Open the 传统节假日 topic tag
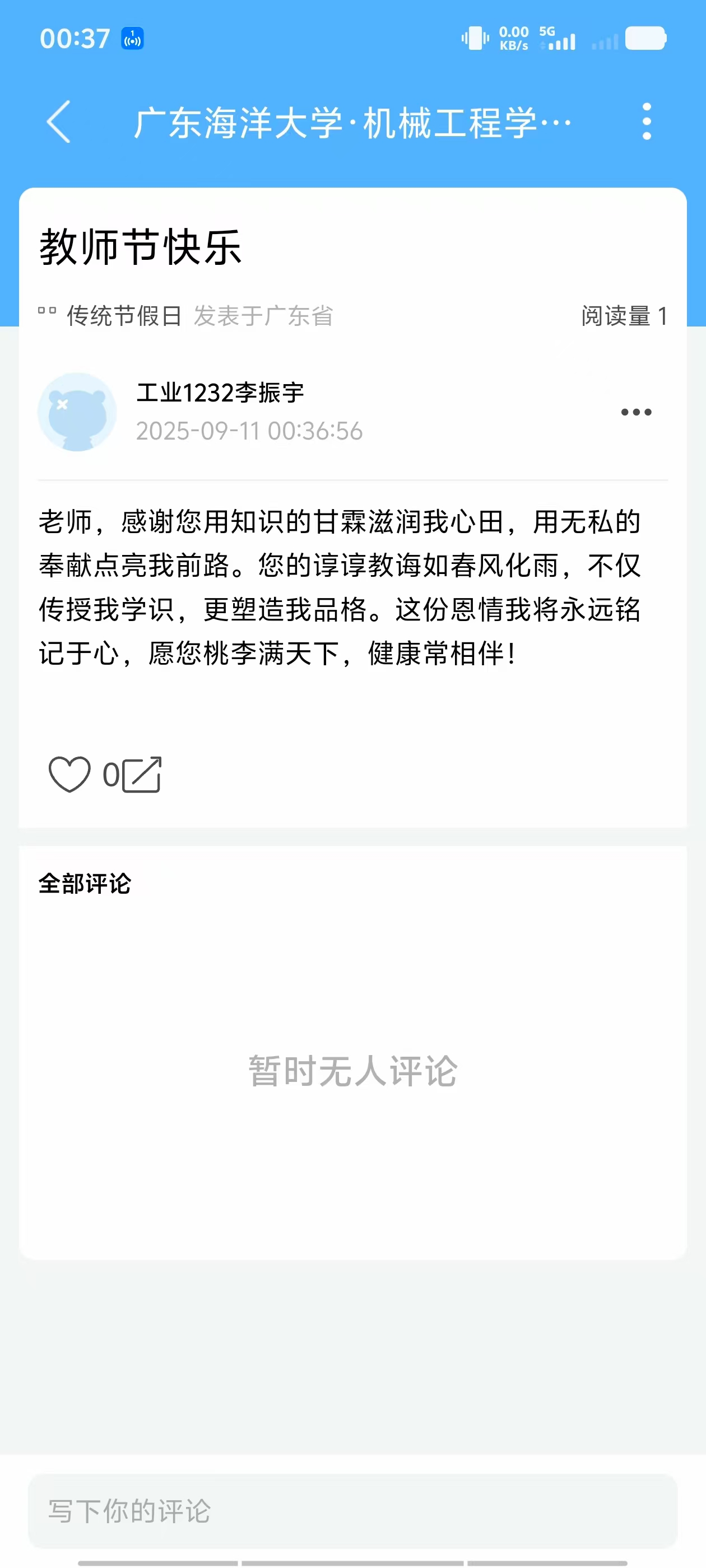The image size is (706, 1568). pyautogui.click(x=123, y=316)
